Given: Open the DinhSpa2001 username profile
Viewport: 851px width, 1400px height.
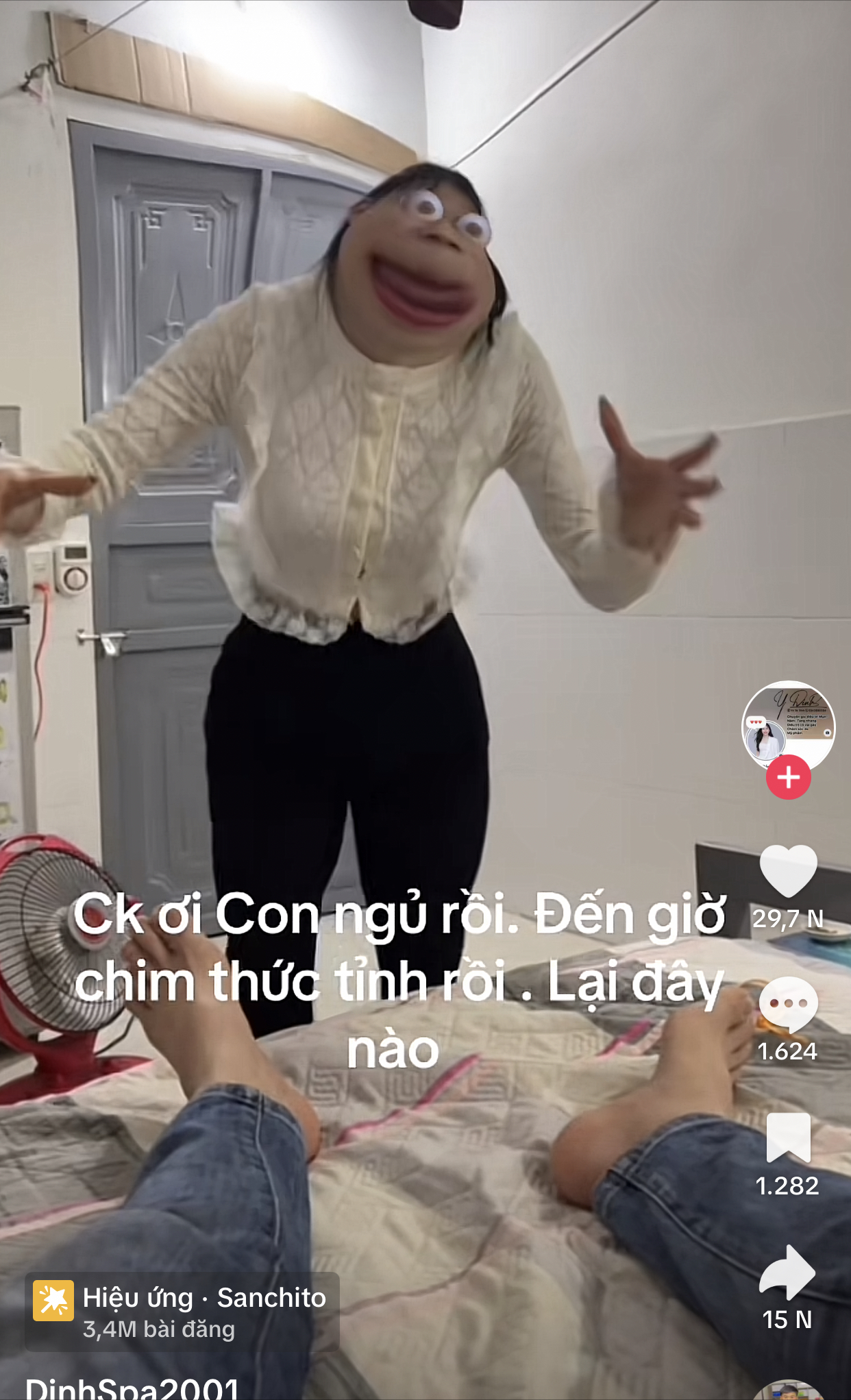Looking at the screenshot, I should click(133, 1388).
